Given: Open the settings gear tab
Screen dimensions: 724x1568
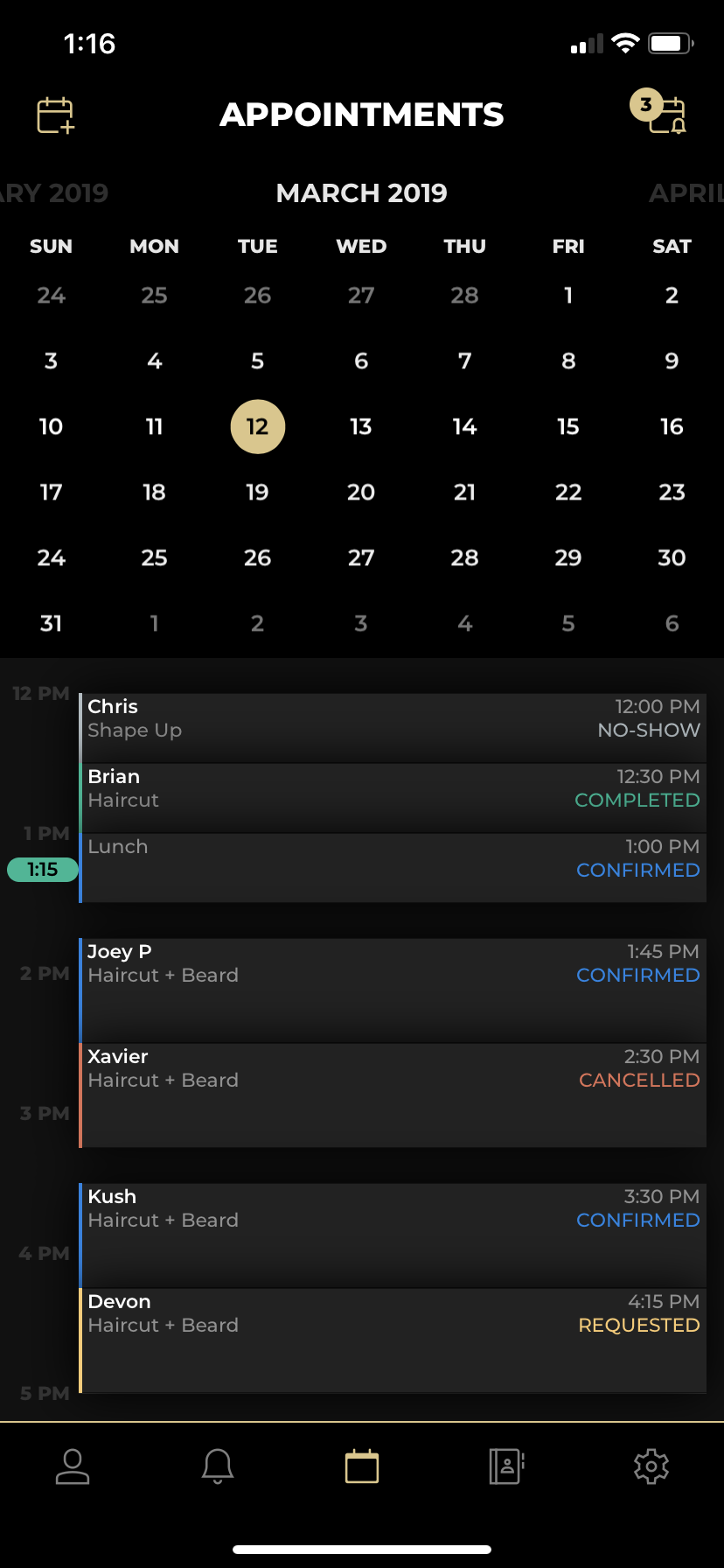Looking at the screenshot, I should 651,1466.
